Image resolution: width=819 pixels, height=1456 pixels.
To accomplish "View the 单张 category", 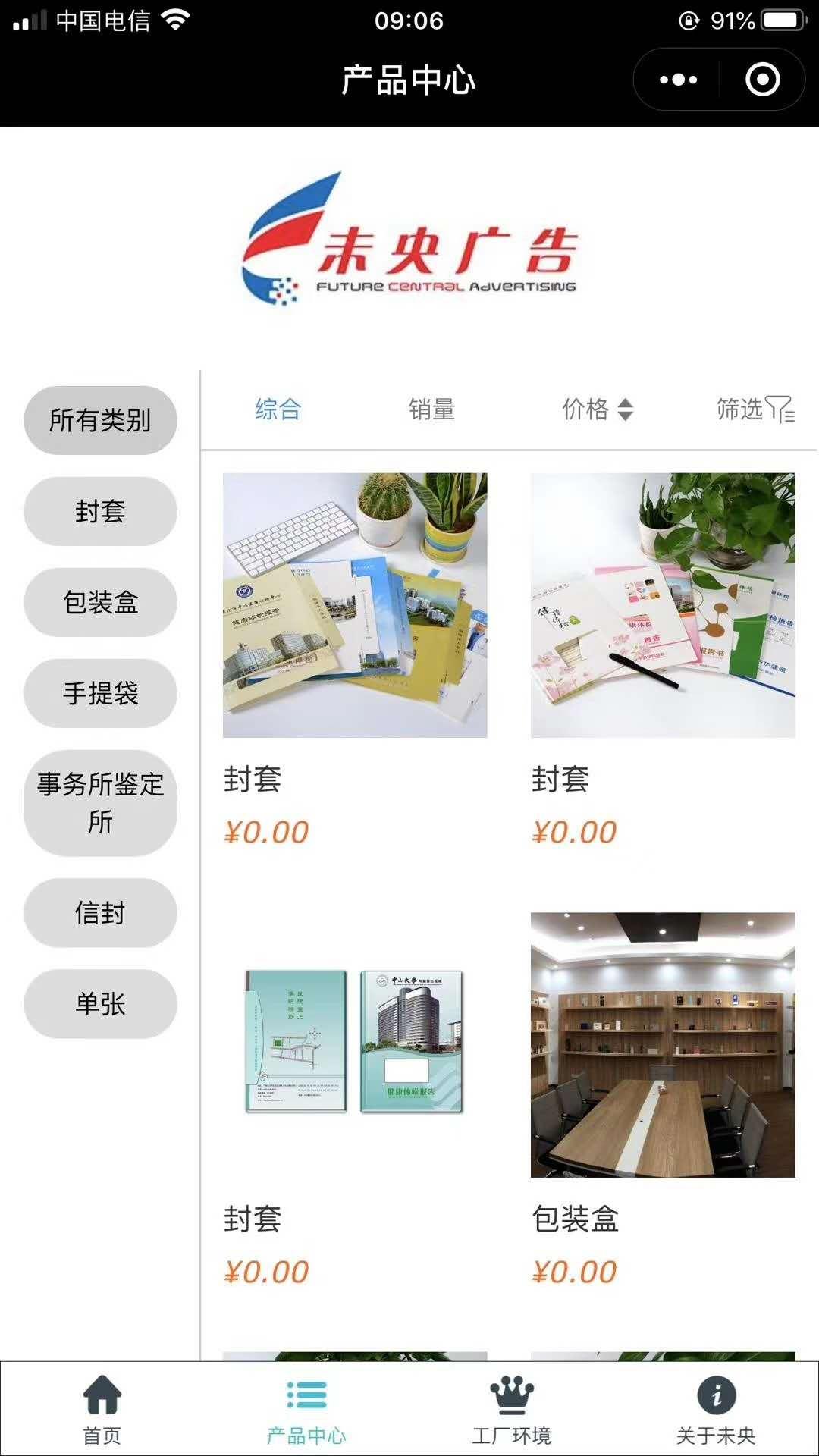I will (100, 1004).
